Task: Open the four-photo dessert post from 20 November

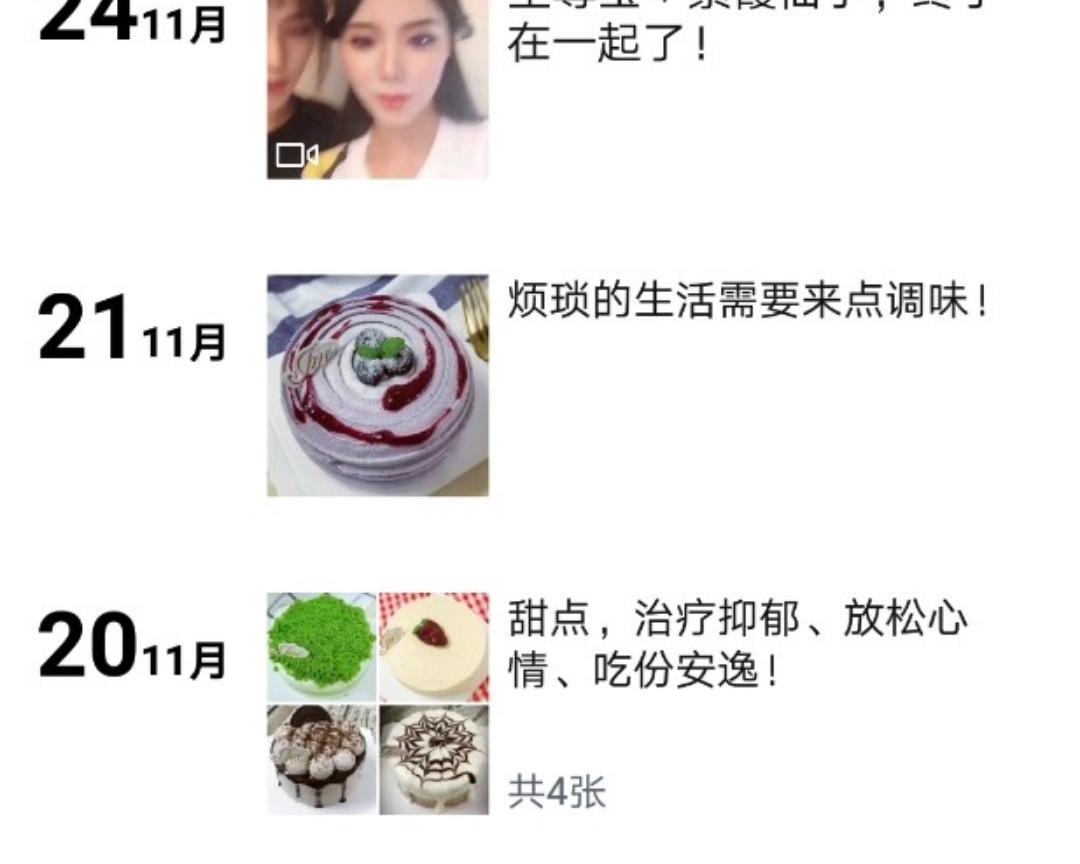Action: pyautogui.click(x=377, y=703)
